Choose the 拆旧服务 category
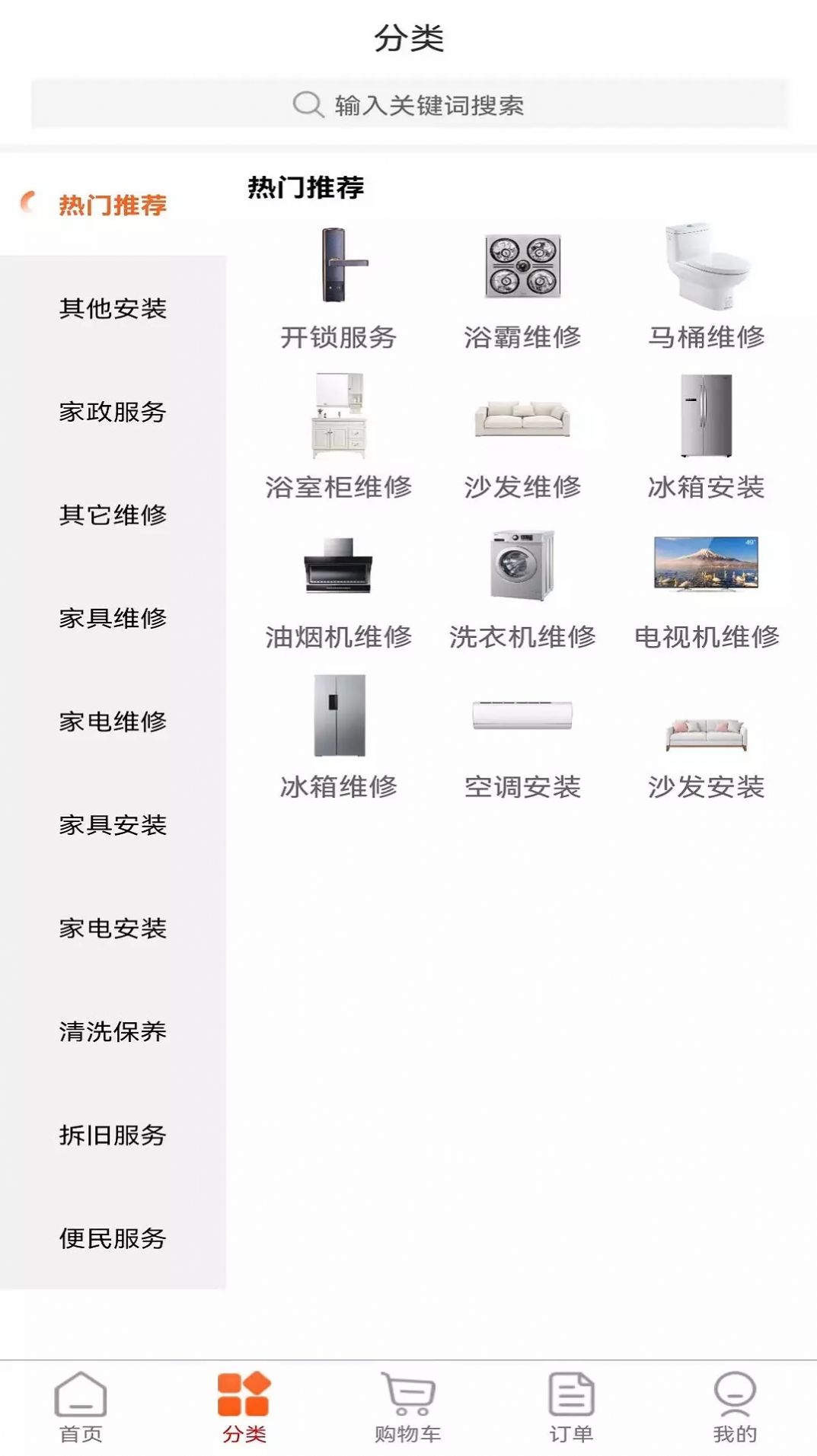The width and height of the screenshot is (817, 1456). pyautogui.click(x=113, y=1135)
